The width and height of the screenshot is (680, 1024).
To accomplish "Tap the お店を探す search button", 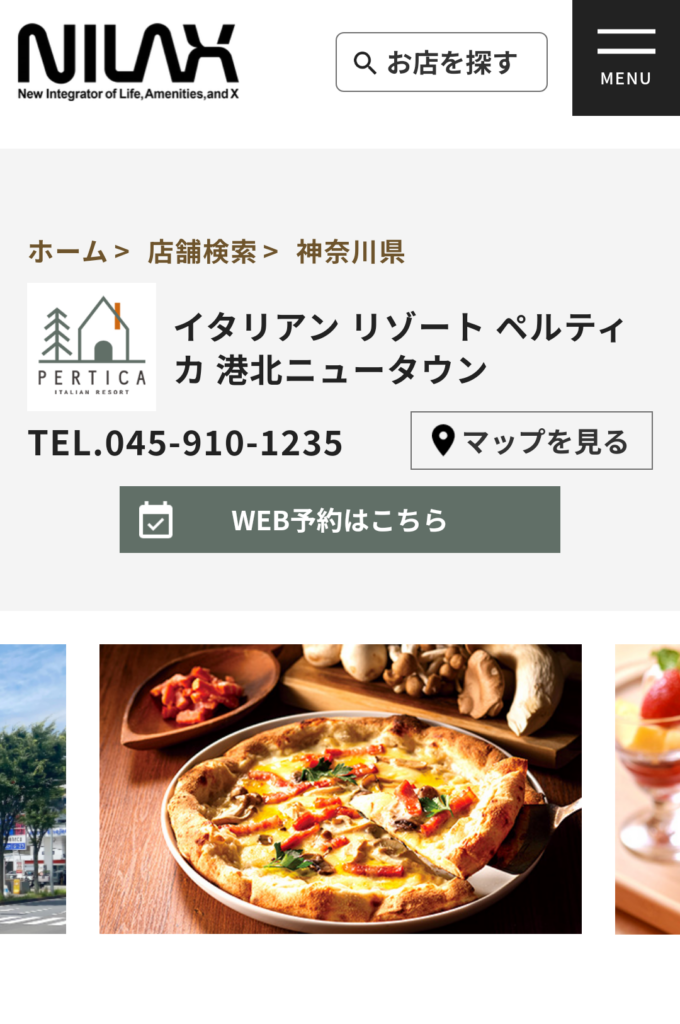I will [x=441, y=62].
